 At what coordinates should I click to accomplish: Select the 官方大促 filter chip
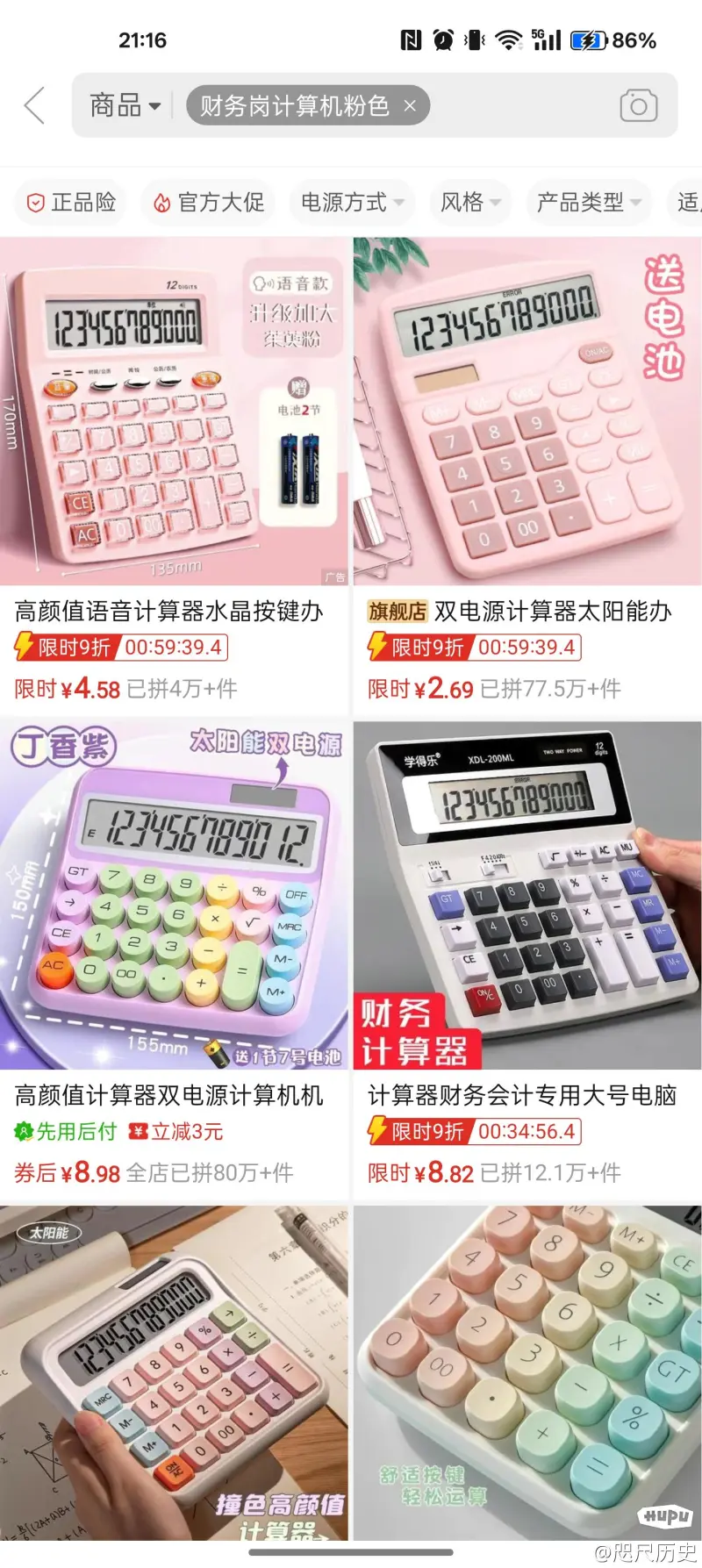click(x=209, y=203)
